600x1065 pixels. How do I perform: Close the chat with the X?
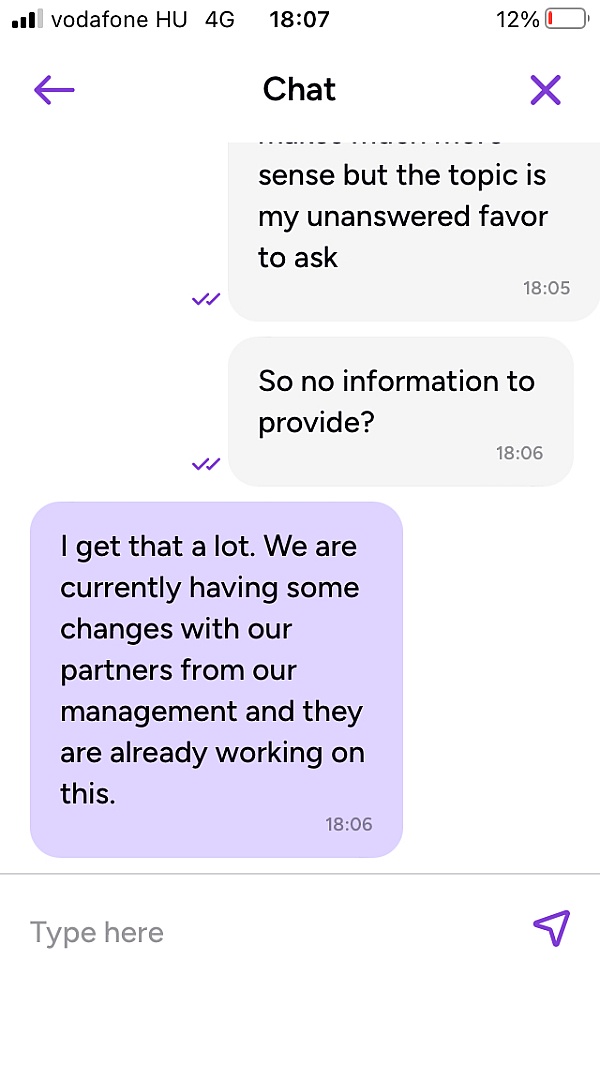point(546,90)
